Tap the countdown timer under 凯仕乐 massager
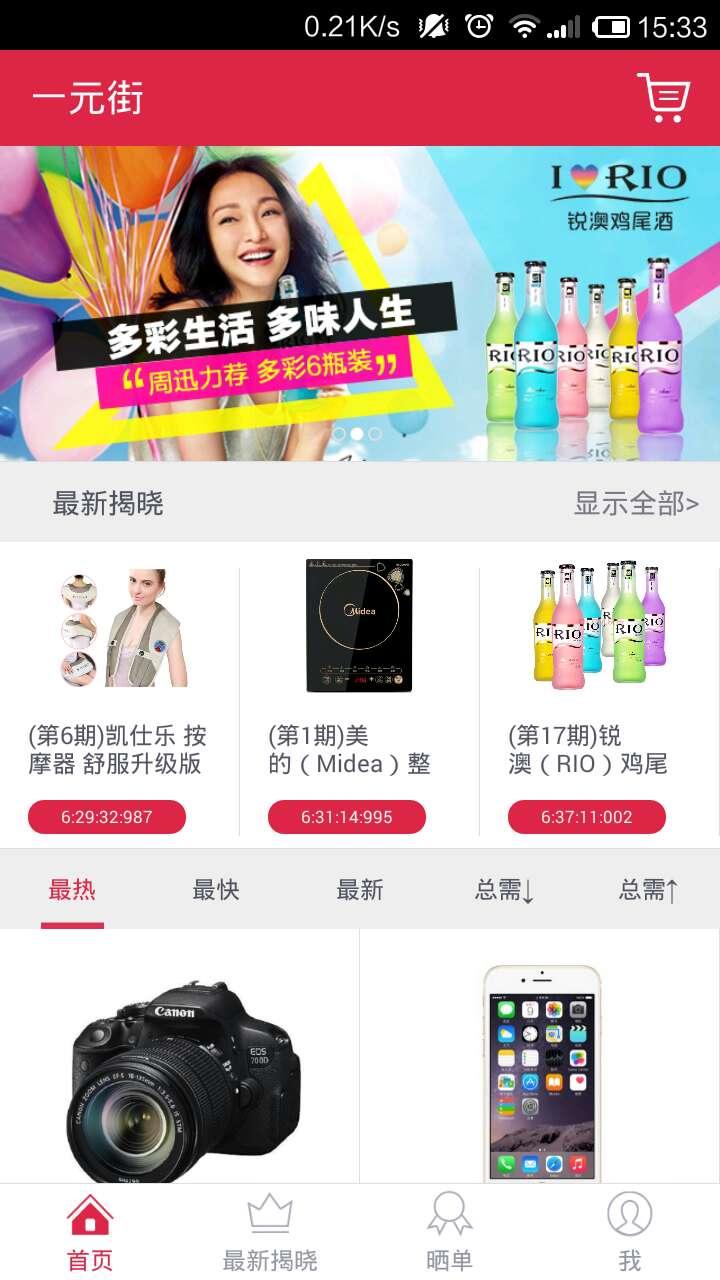The image size is (720, 1280). click(x=106, y=817)
